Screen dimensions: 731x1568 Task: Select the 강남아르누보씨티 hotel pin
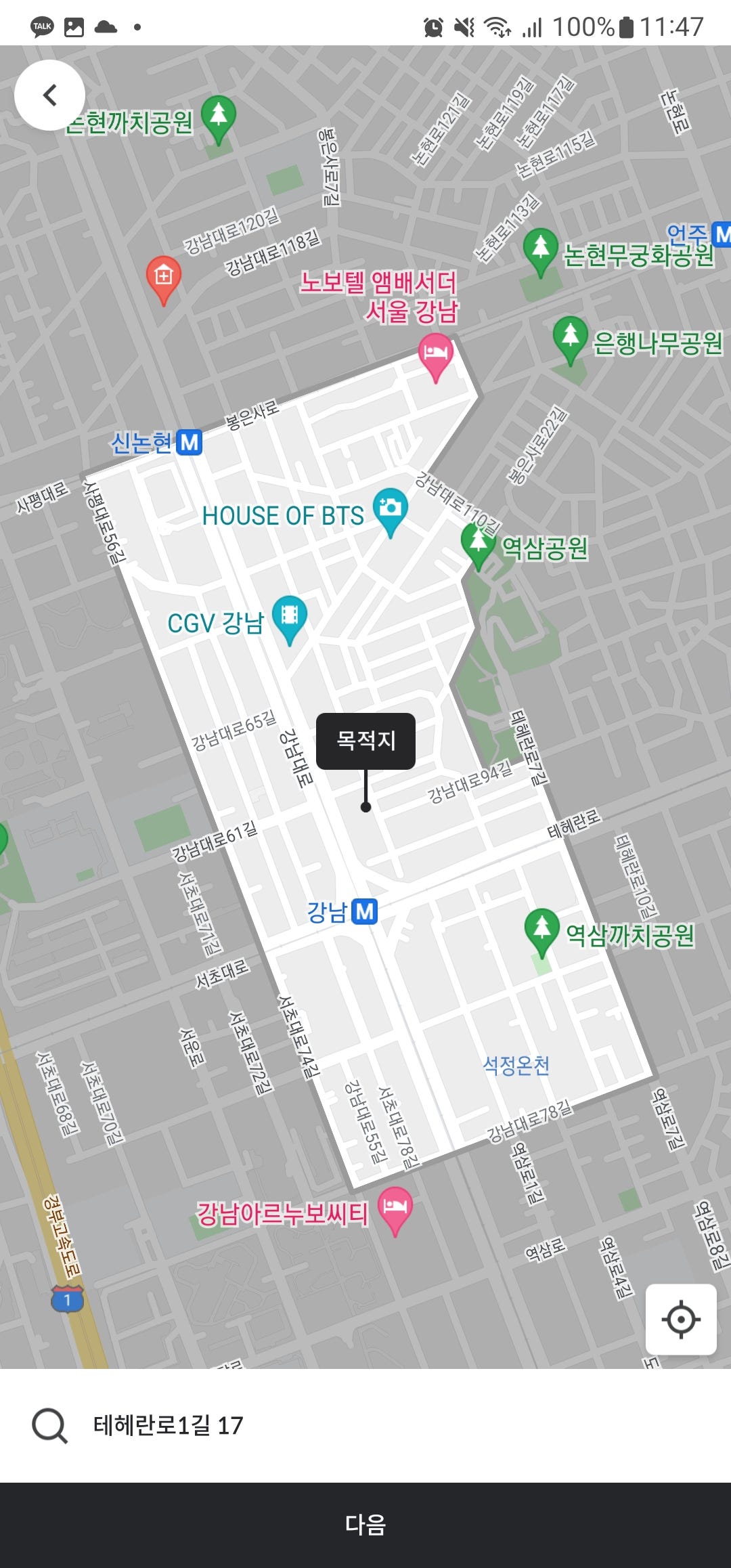(x=395, y=1208)
